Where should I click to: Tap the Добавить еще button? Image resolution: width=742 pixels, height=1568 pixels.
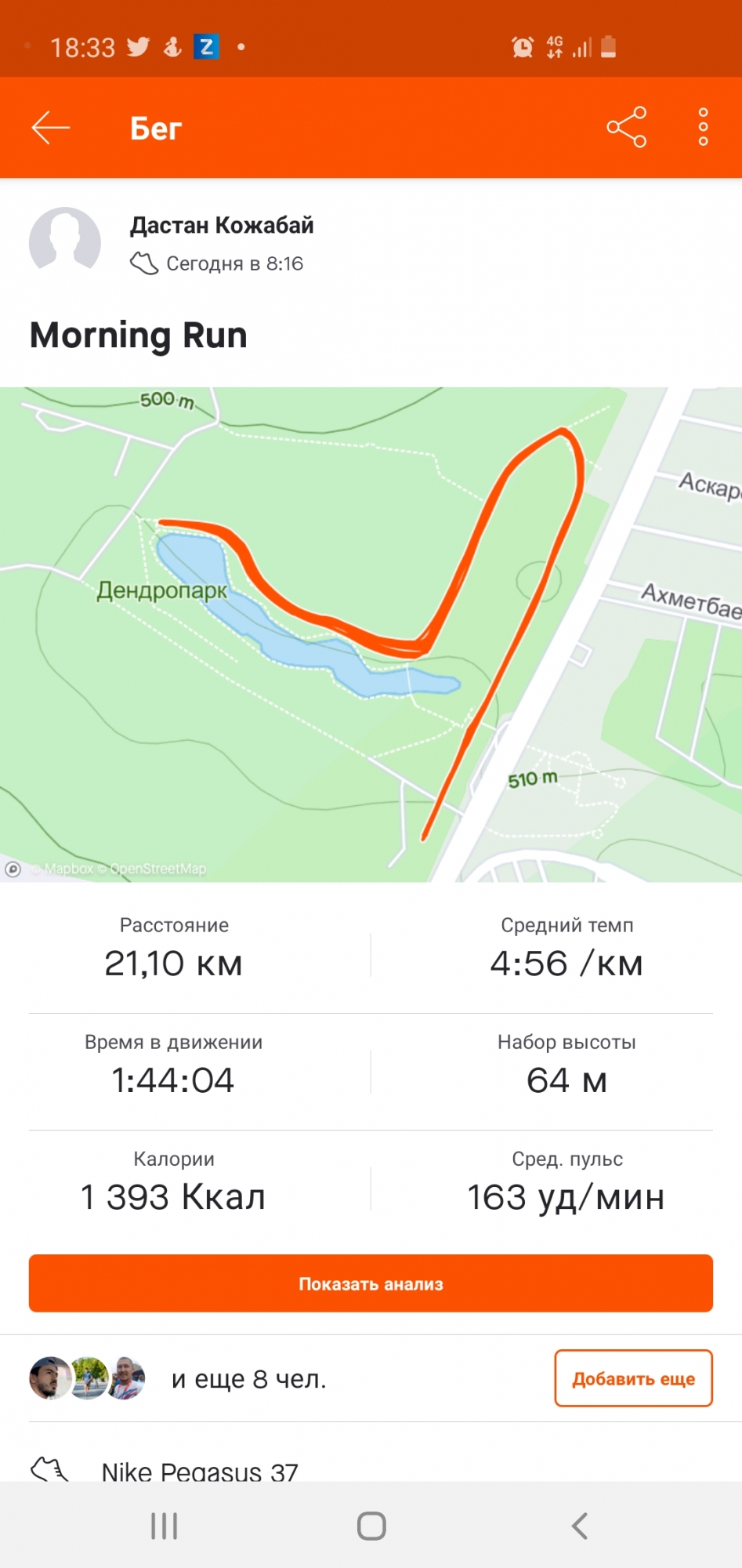click(633, 1378)
